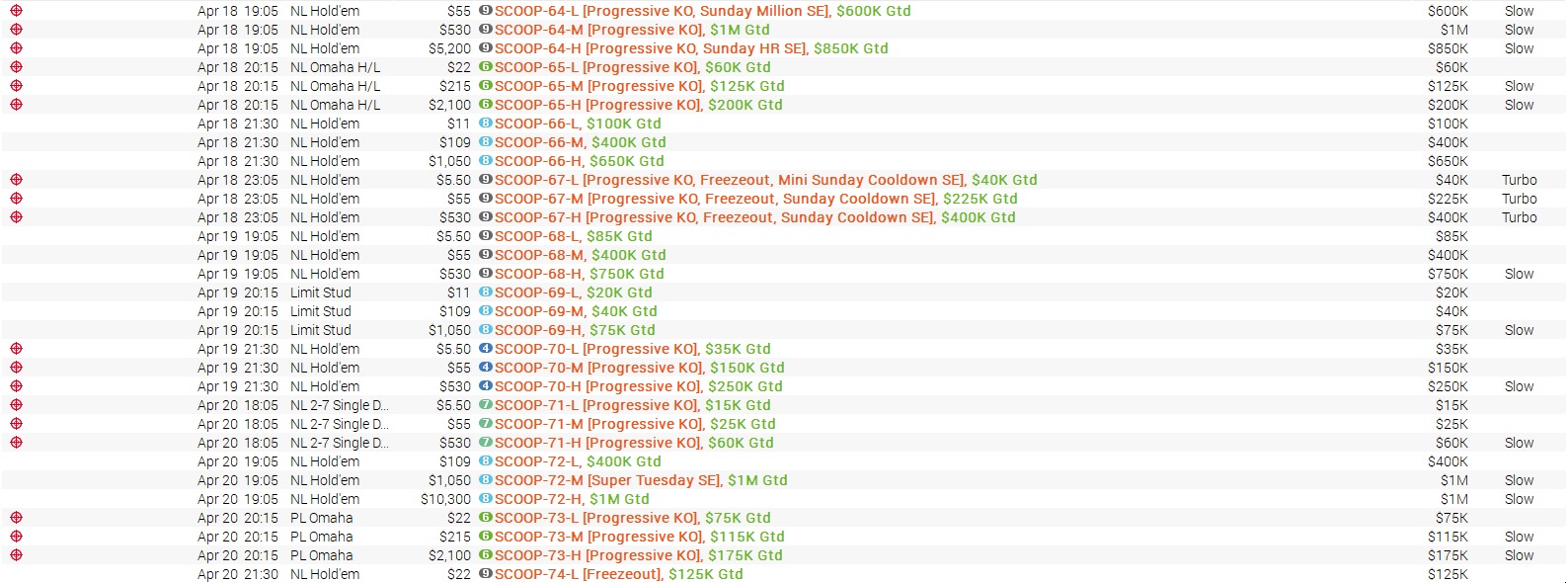Select SCOOP-73-L PL Omaha $75K Gtd

pyautogui.click(x=632, y=518)
